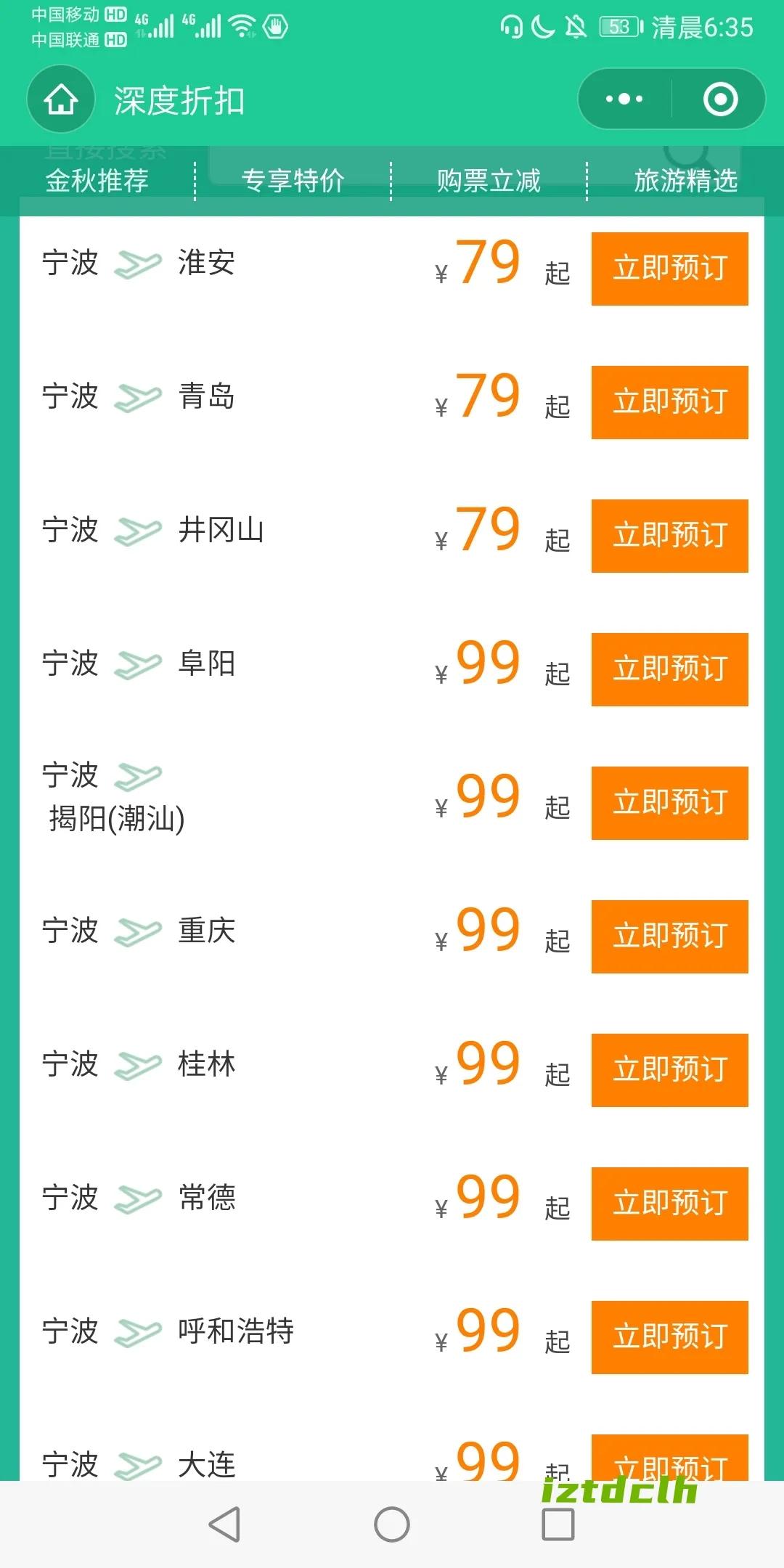Book the 宁波 to 淮安 flight deal
The width and height of the screenshot is (784, 1568).
(668, 268)
